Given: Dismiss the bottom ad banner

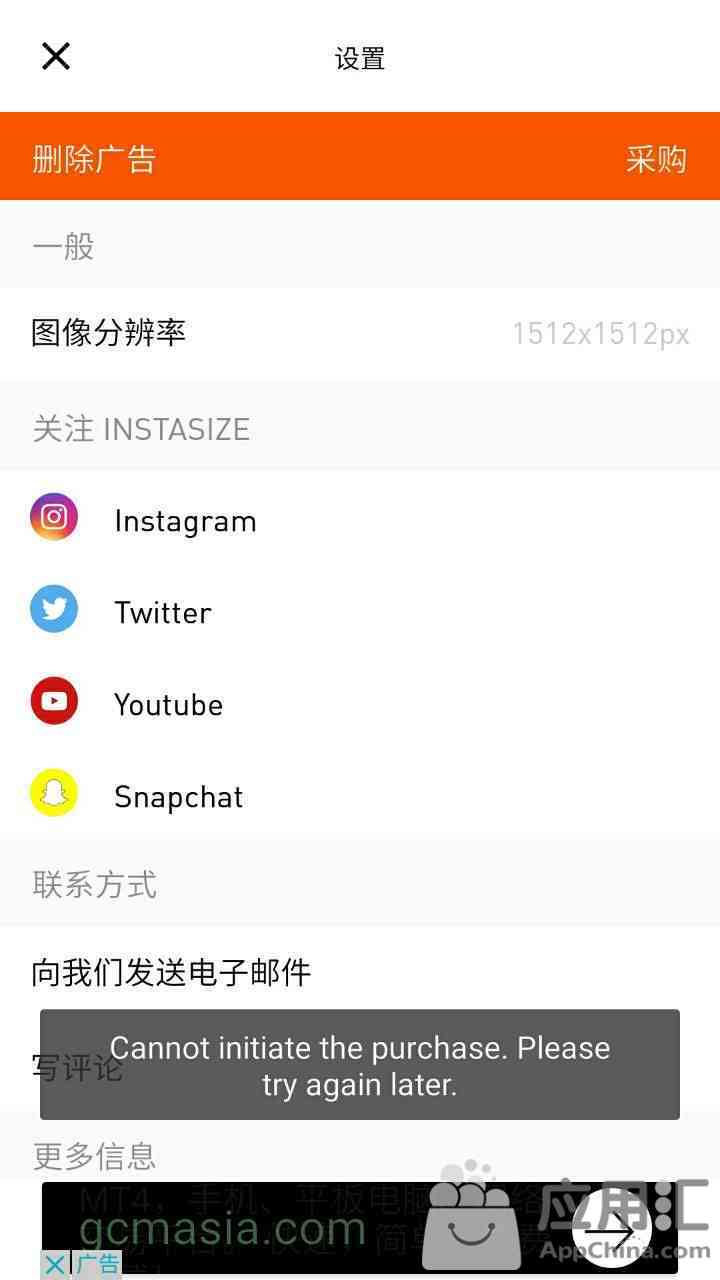Looking at the screenshot, I should pos(56,1264).
